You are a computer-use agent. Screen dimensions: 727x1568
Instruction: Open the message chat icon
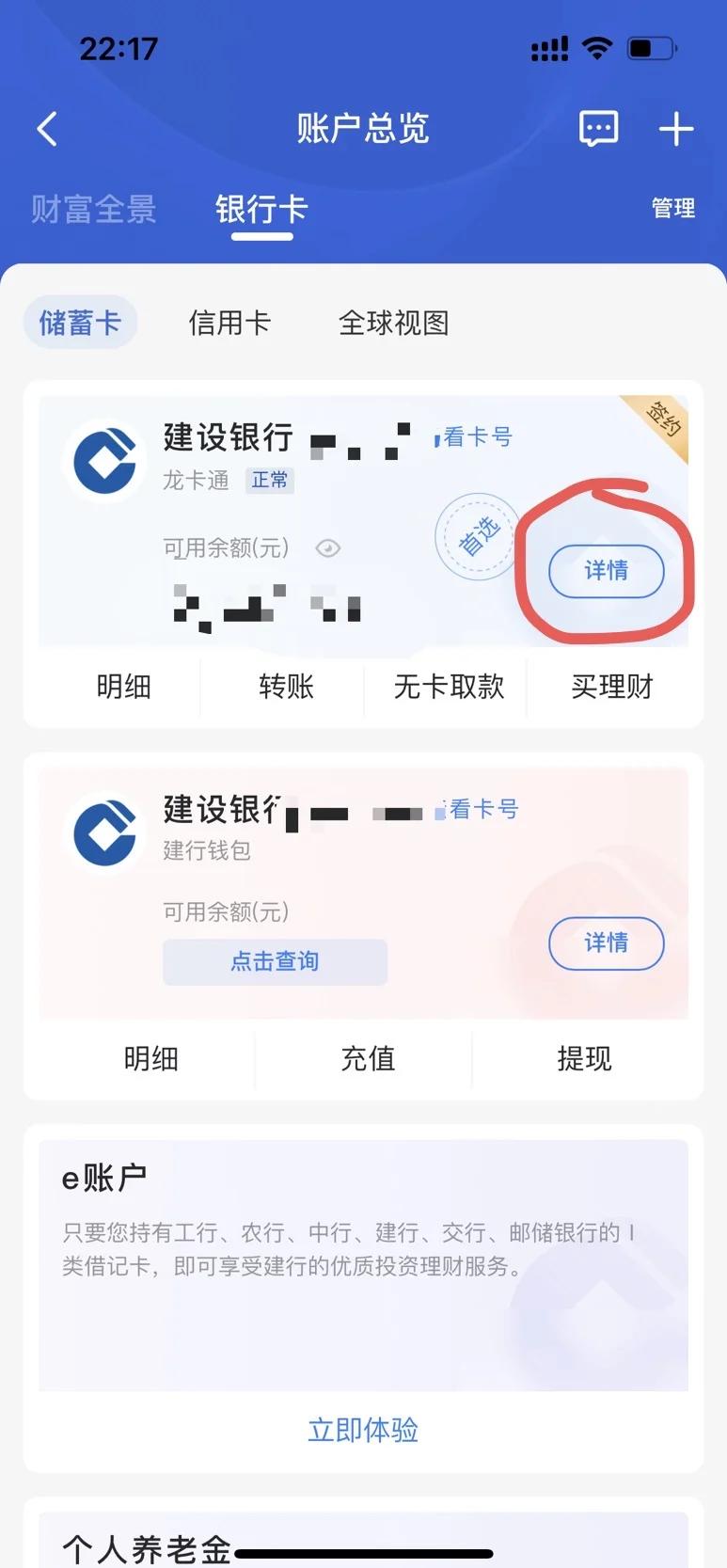tap(598, 129)
